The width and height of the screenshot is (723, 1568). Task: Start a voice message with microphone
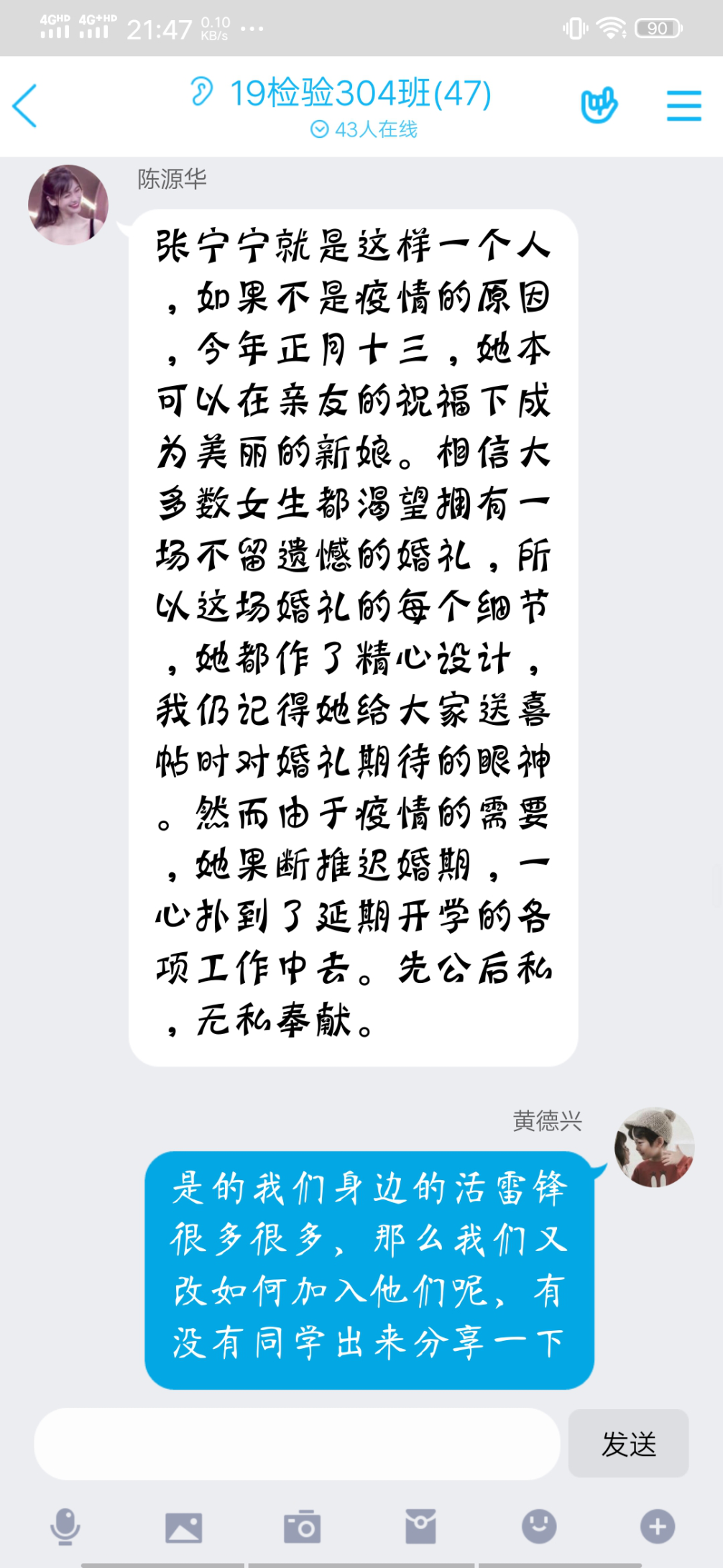click(x=65, y=1526)
